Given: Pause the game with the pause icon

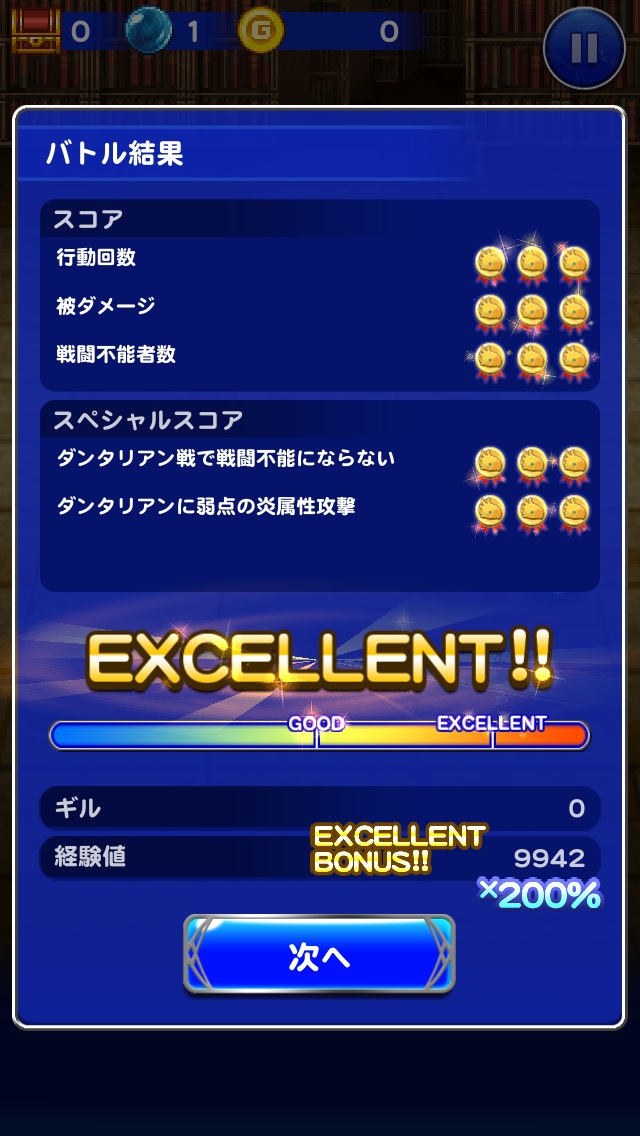Looking at the screenshot, I should 583,46.
